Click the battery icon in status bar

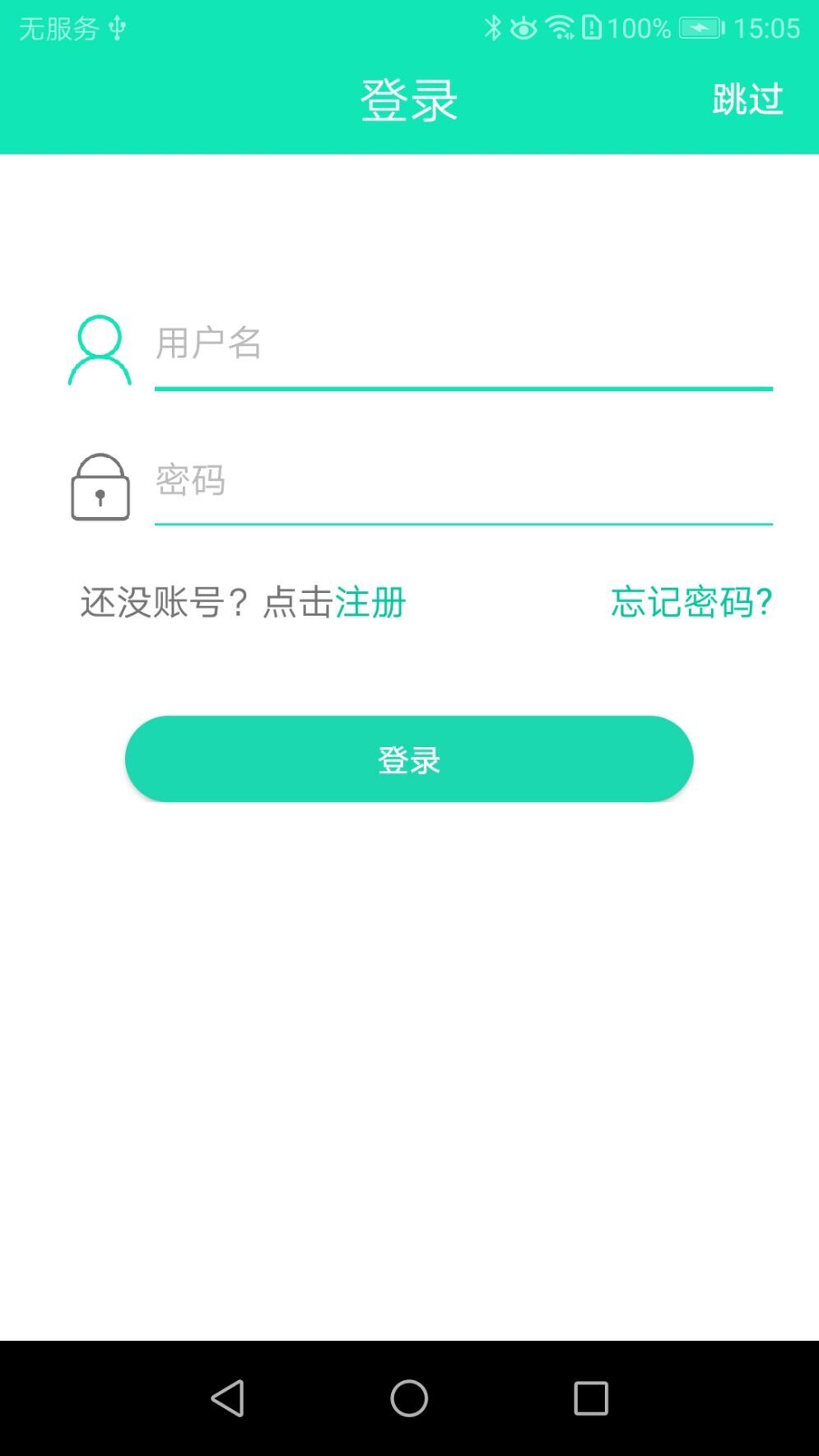coord(700,27)
